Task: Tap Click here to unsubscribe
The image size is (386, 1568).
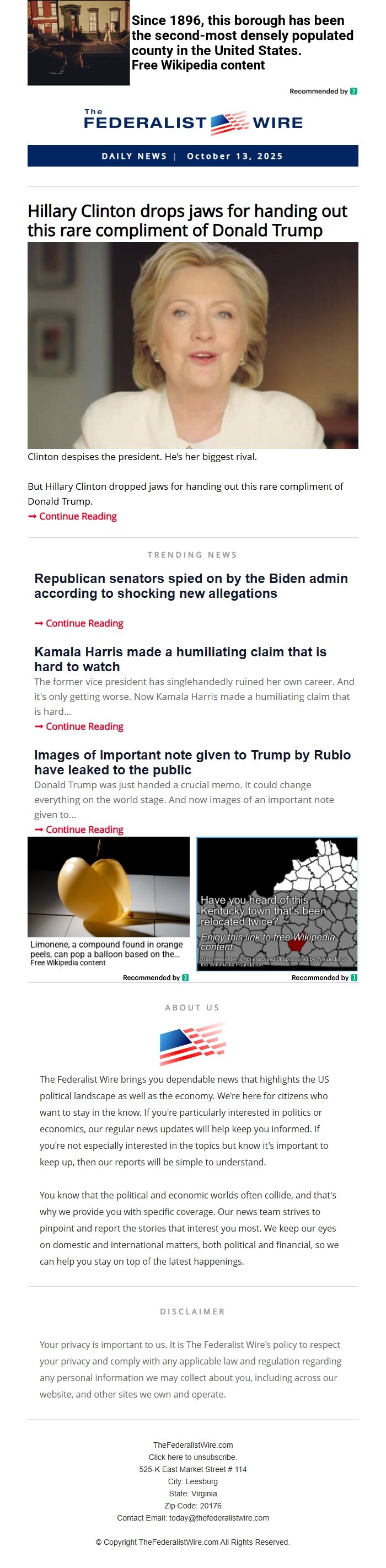Action: pyautogui.click(x=192, y=1457)
